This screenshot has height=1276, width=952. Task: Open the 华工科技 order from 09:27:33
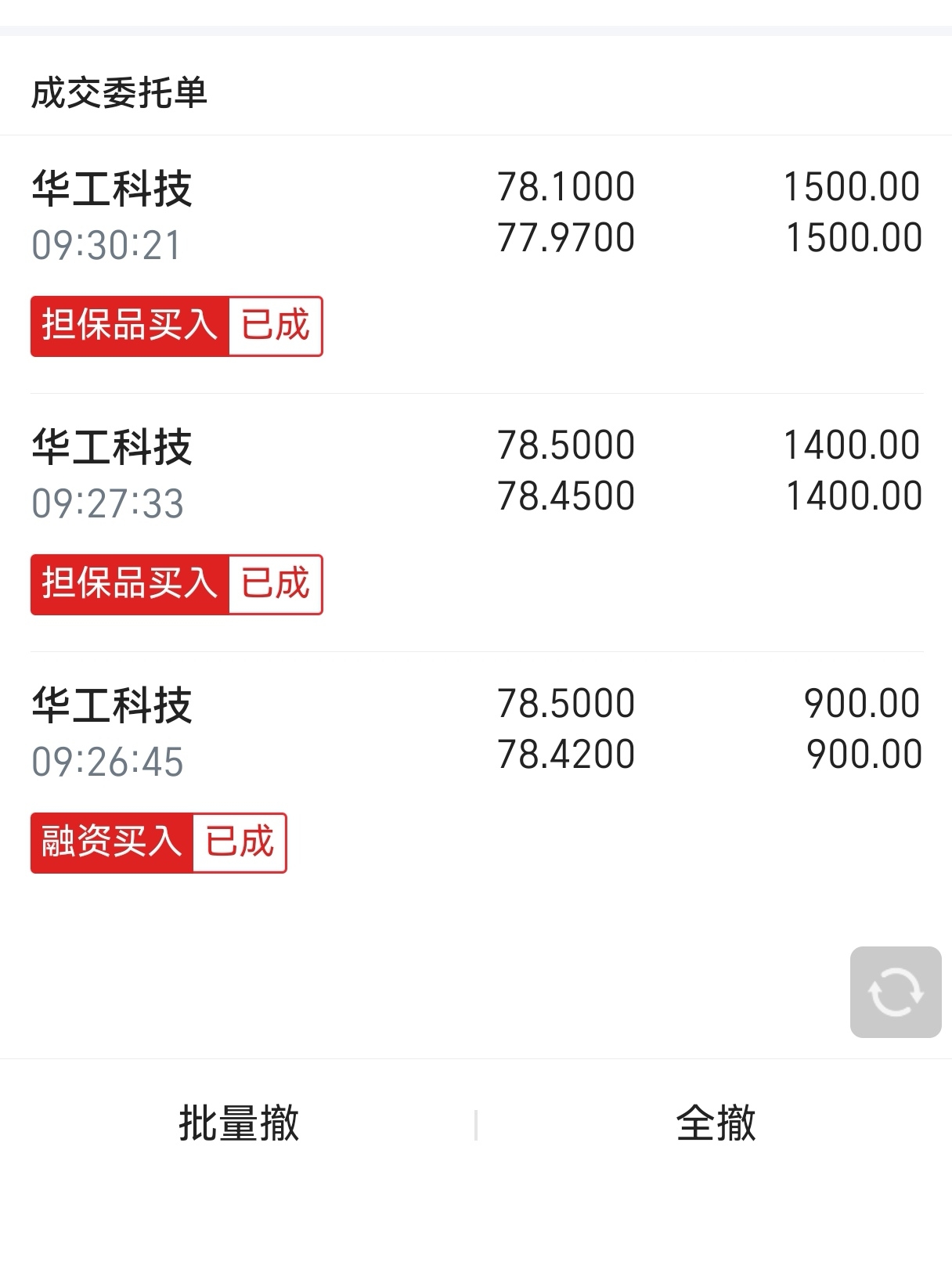point(476,523)
